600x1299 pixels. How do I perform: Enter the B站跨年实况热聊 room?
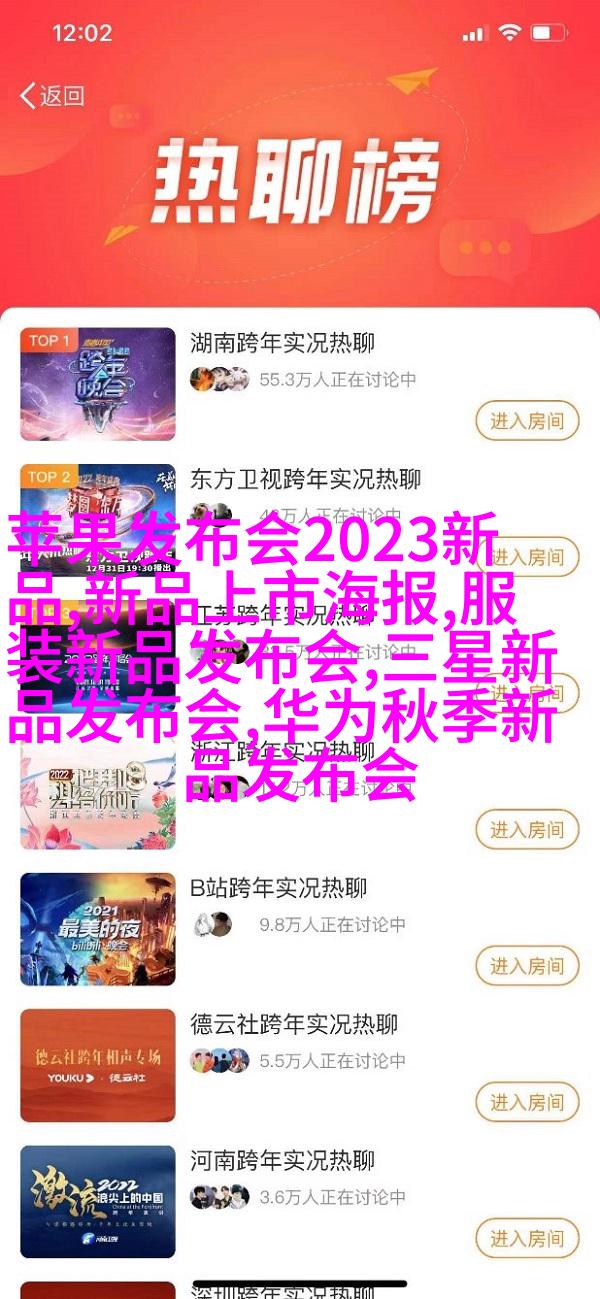click(x=526, y=966)
